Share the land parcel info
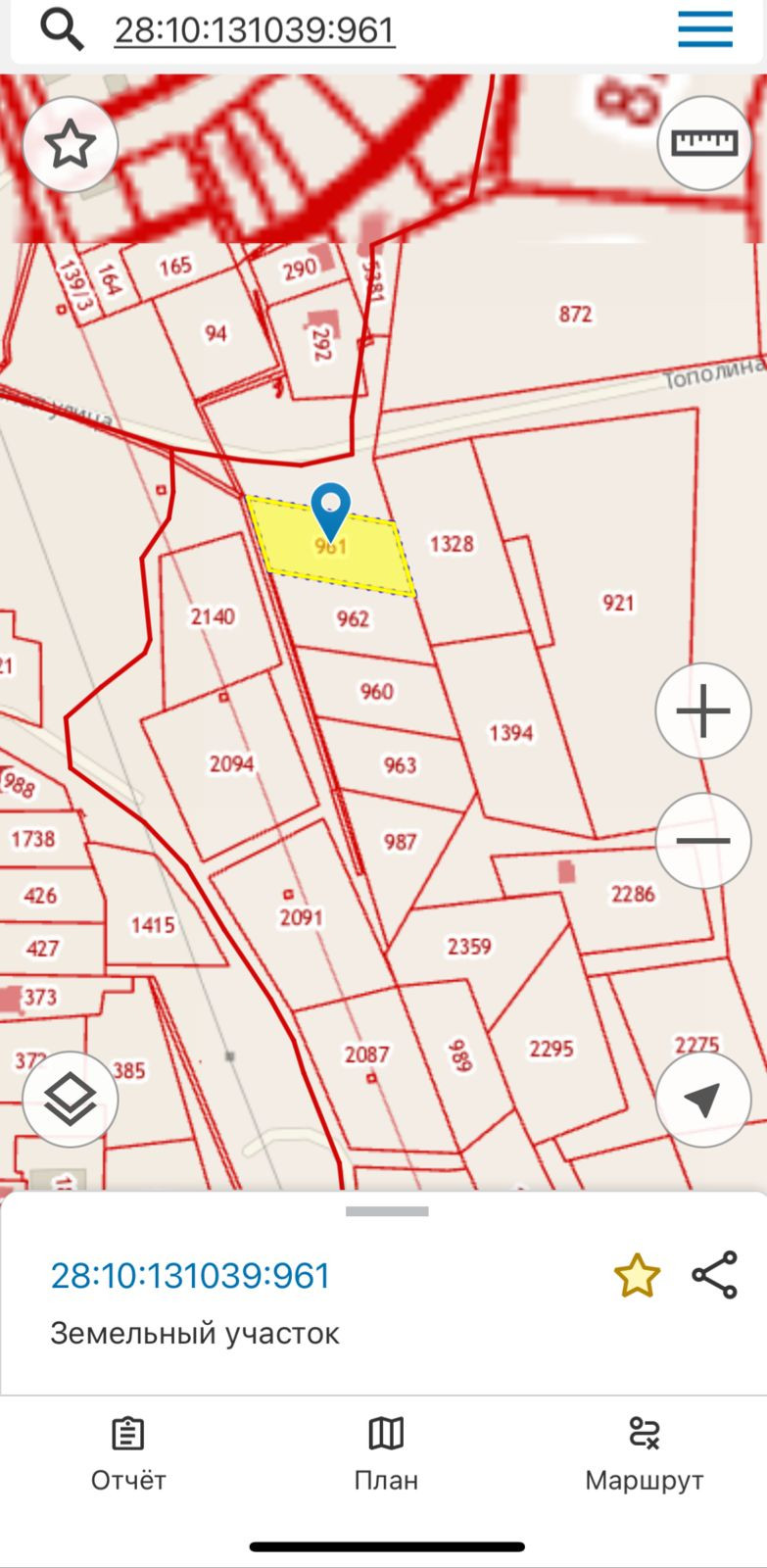Viewport: 767px width, 1568px height. click(715, 1275)
